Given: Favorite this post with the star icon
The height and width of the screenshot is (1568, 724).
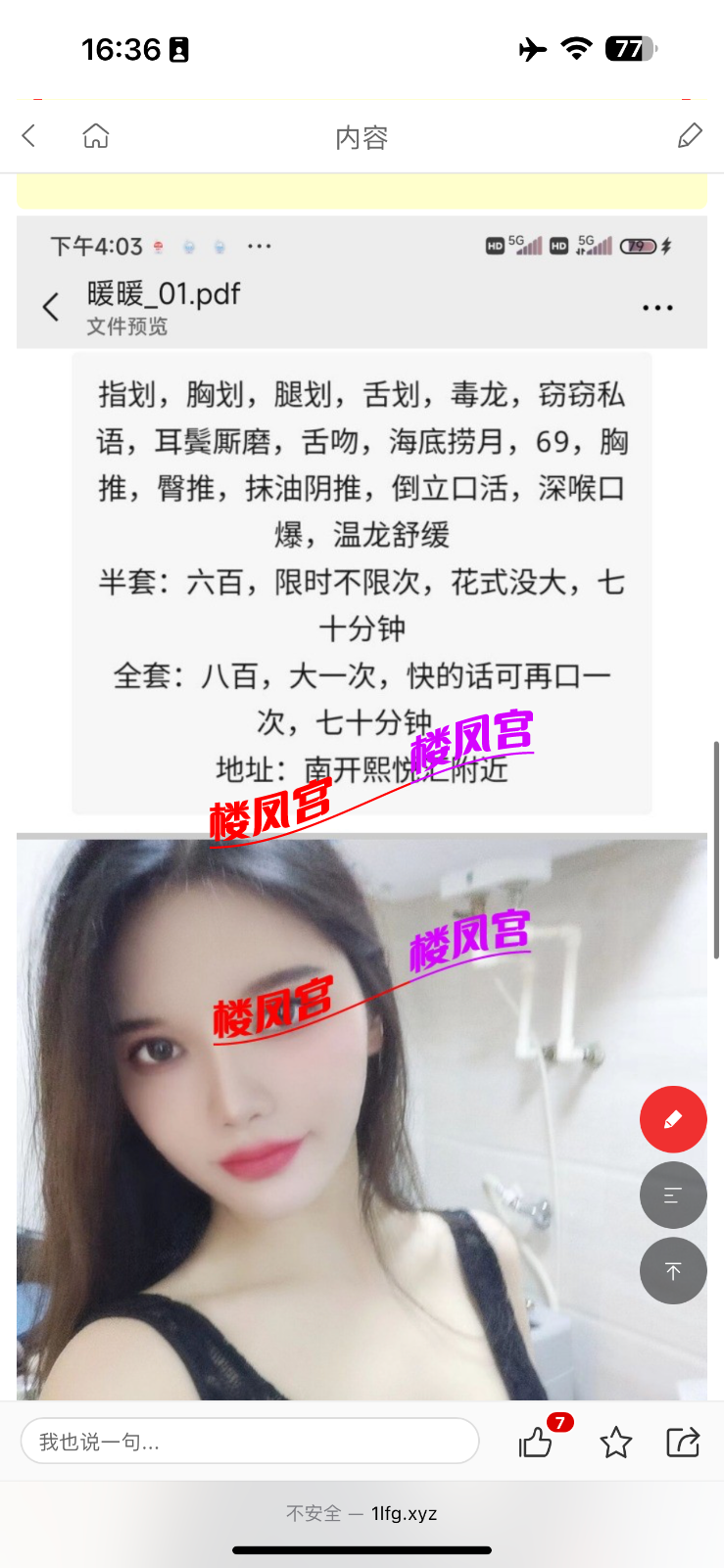Looking at the screenshot, I should tap(616, 1442).
